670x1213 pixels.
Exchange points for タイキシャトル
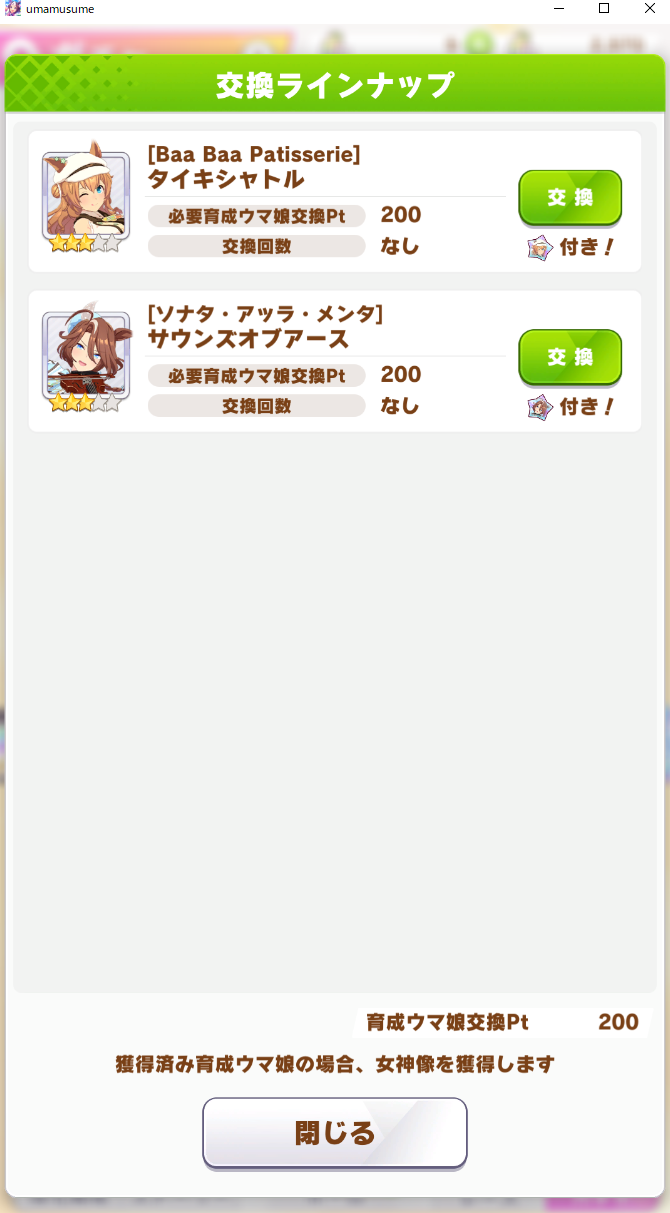[x=570, y=197]
